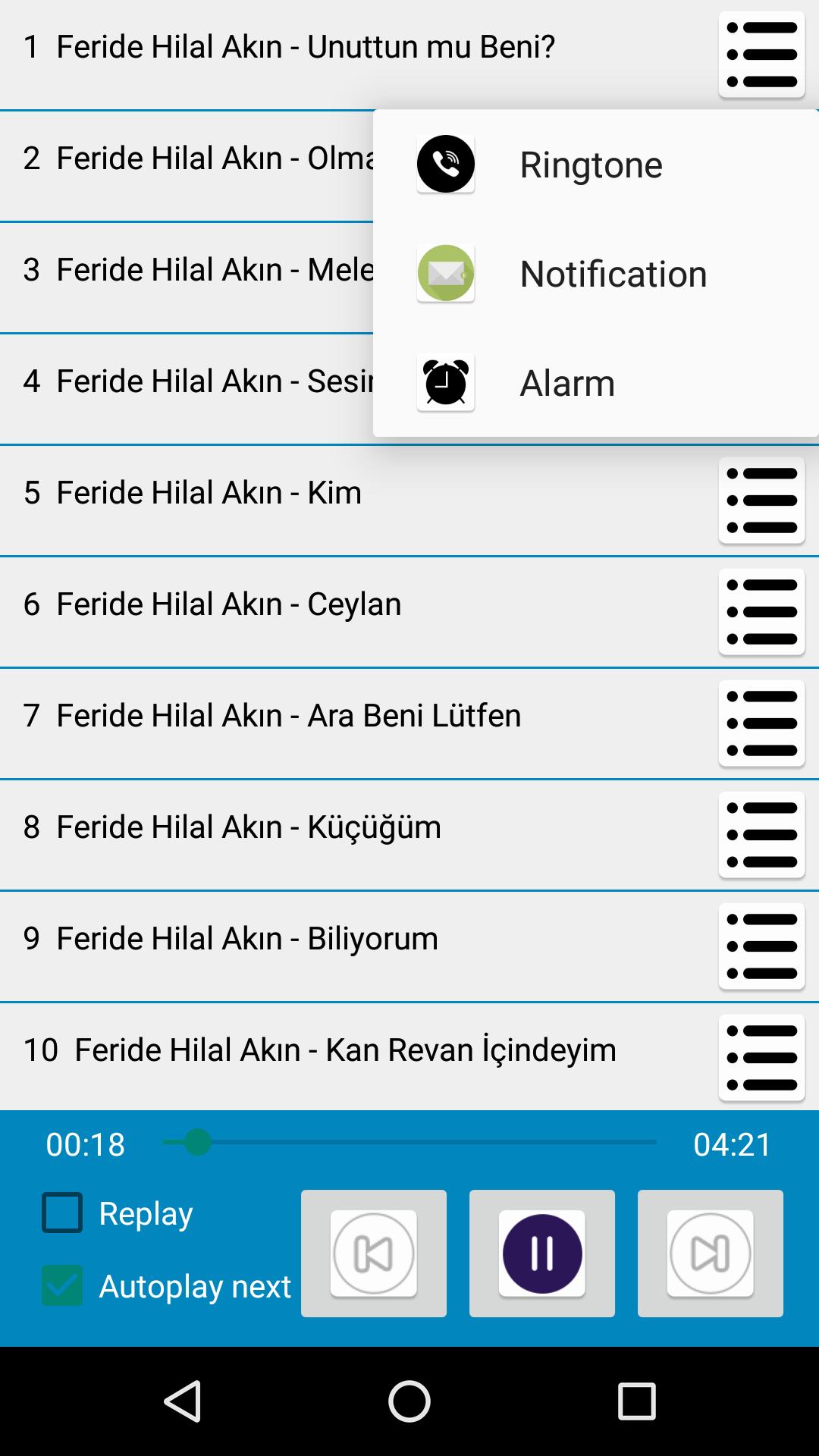Open options menu for Küçüğüm

(761, 835)
